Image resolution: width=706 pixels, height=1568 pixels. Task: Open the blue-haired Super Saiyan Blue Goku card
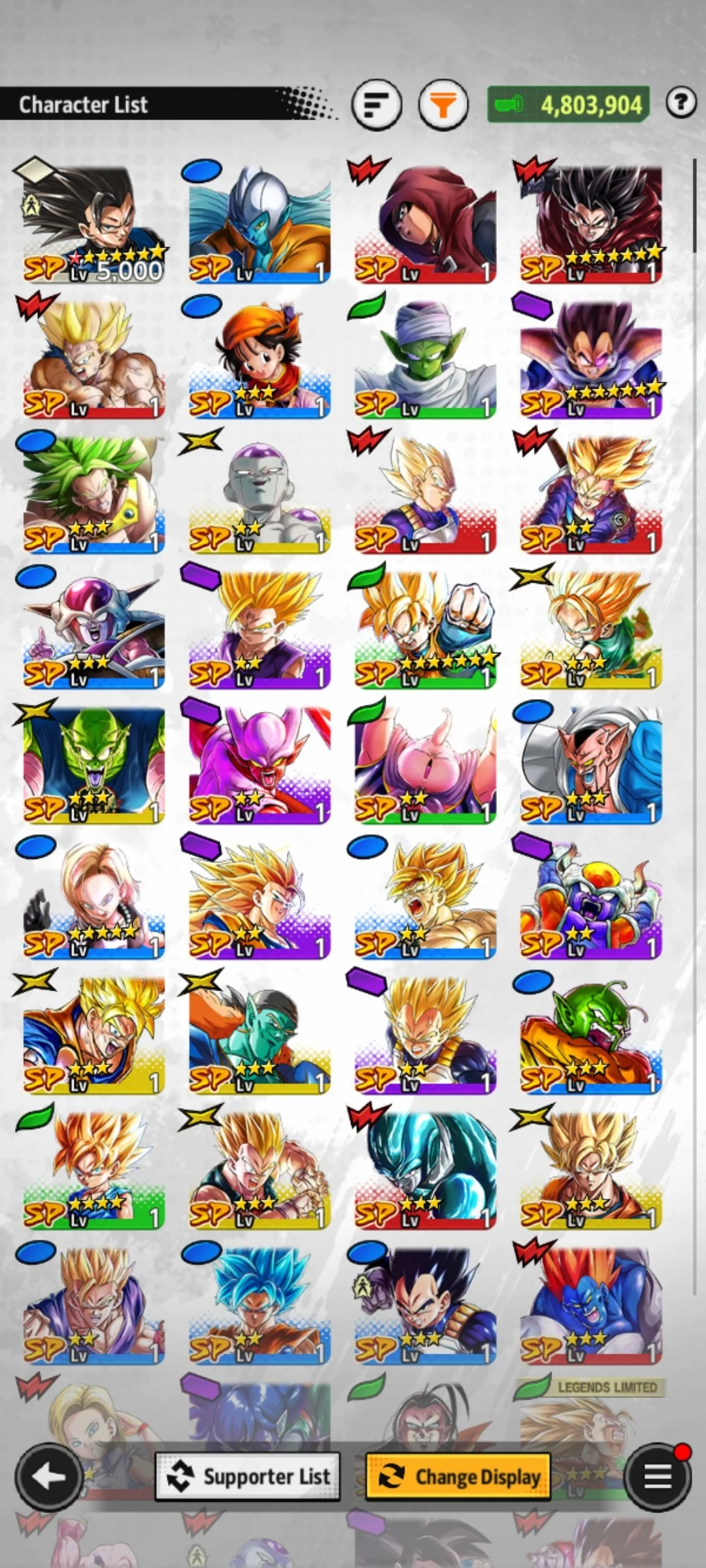(x=260, y=1305)
